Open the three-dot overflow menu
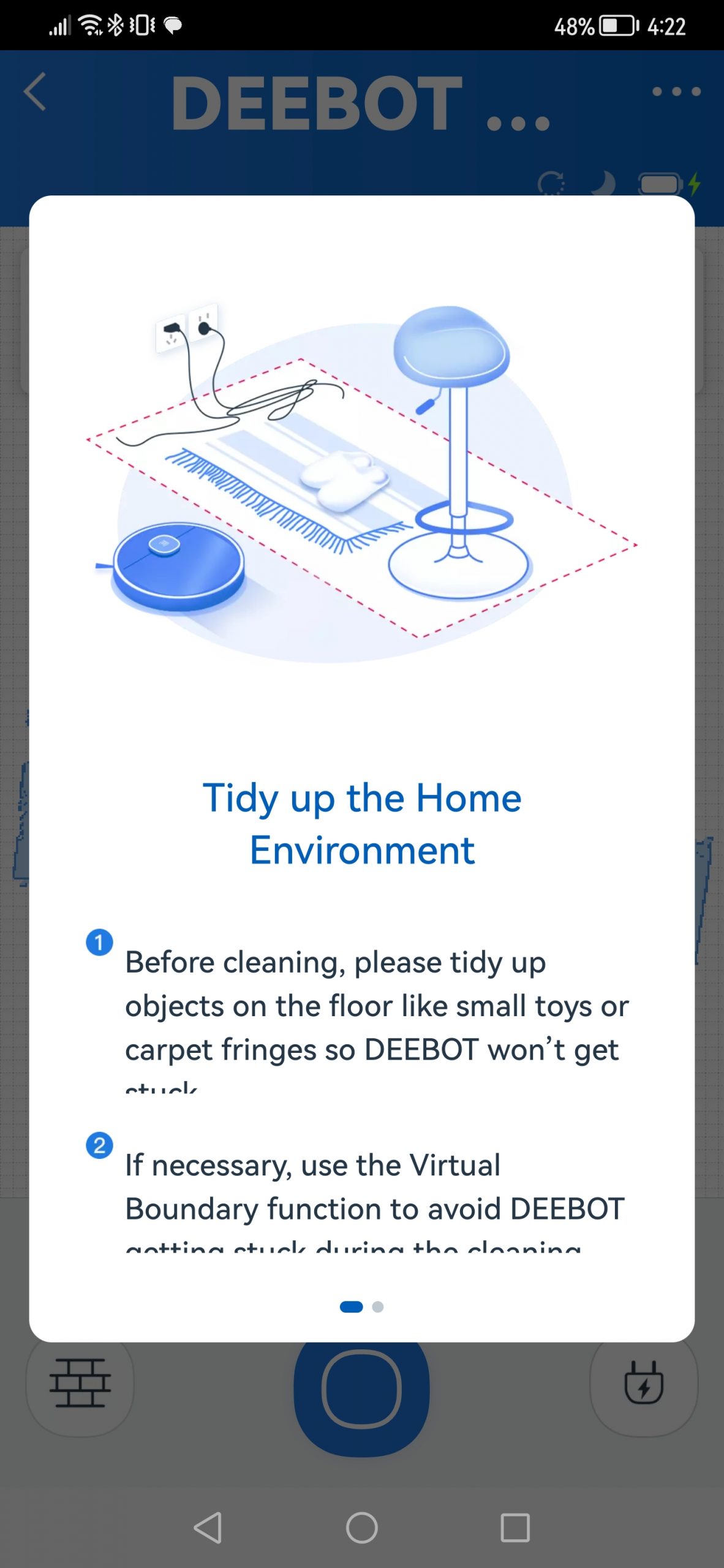This screenshot has width=724, height=1568. pyautogui.click(x=676, y=92)
